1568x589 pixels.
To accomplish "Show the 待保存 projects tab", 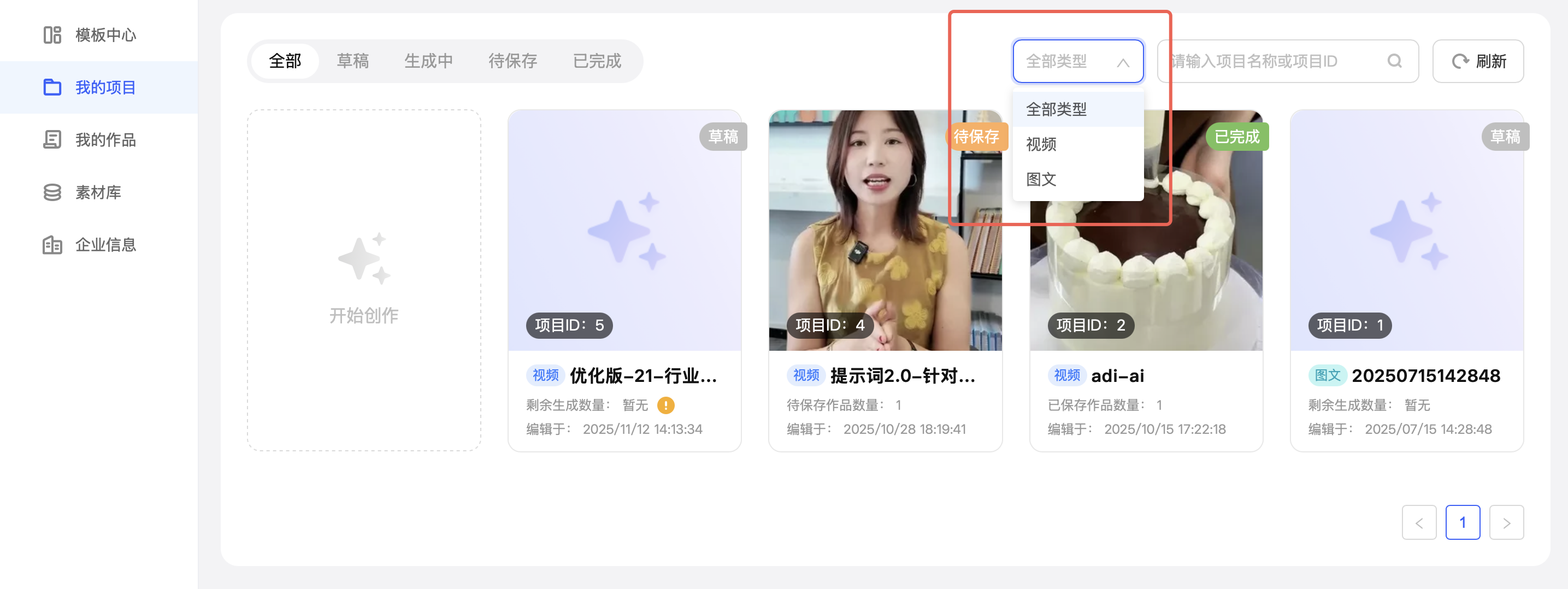I will (512, 61).
